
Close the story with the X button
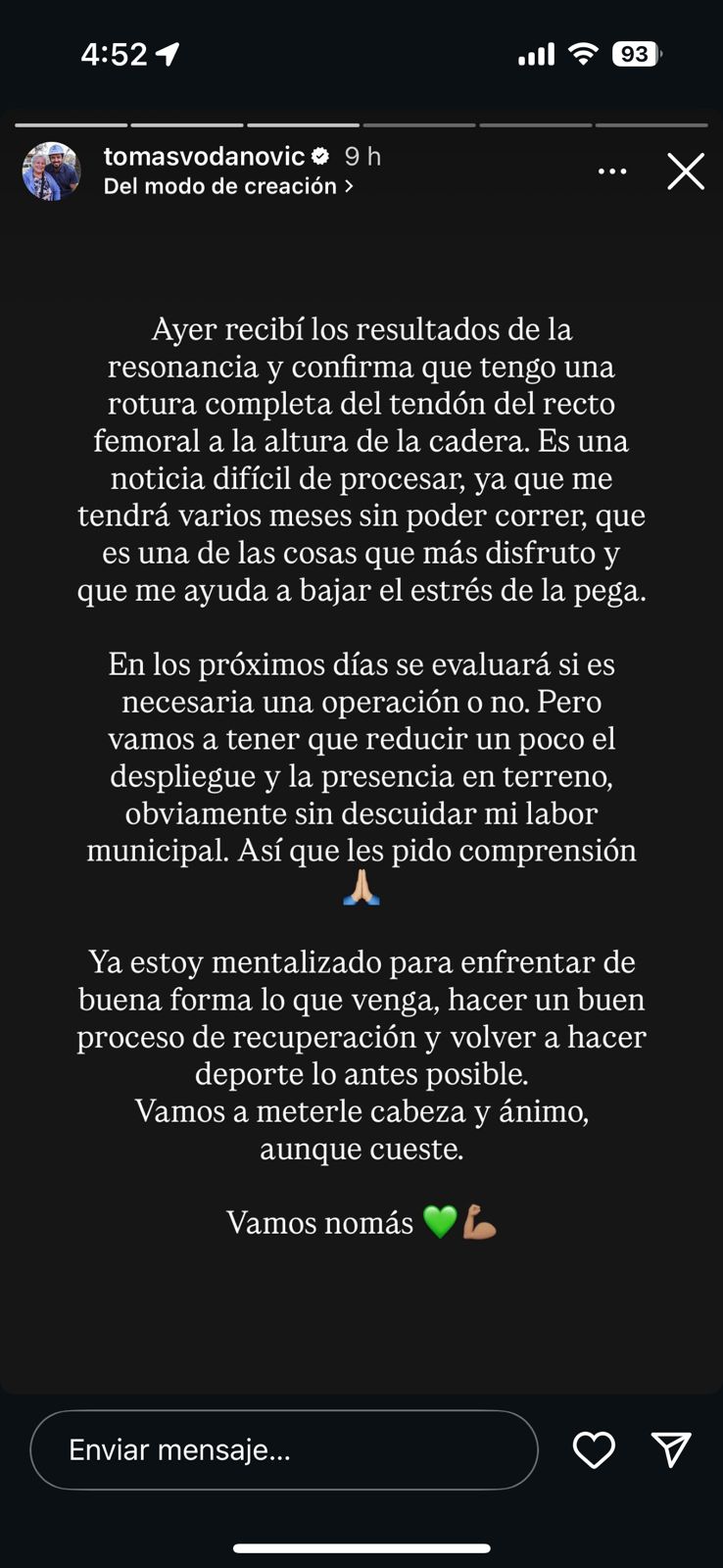tap(685, 171)
